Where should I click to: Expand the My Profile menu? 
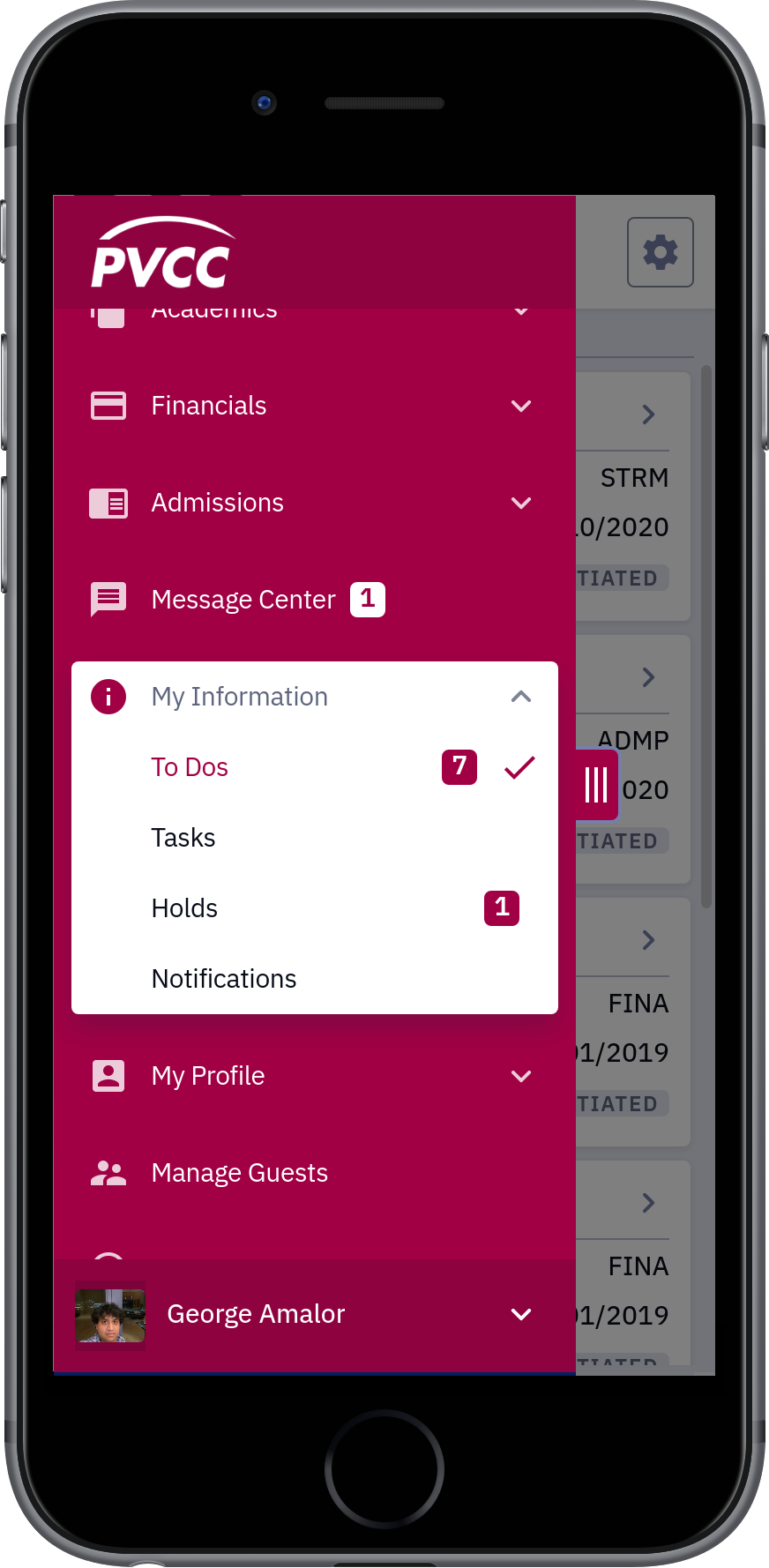coord(314,1076)
